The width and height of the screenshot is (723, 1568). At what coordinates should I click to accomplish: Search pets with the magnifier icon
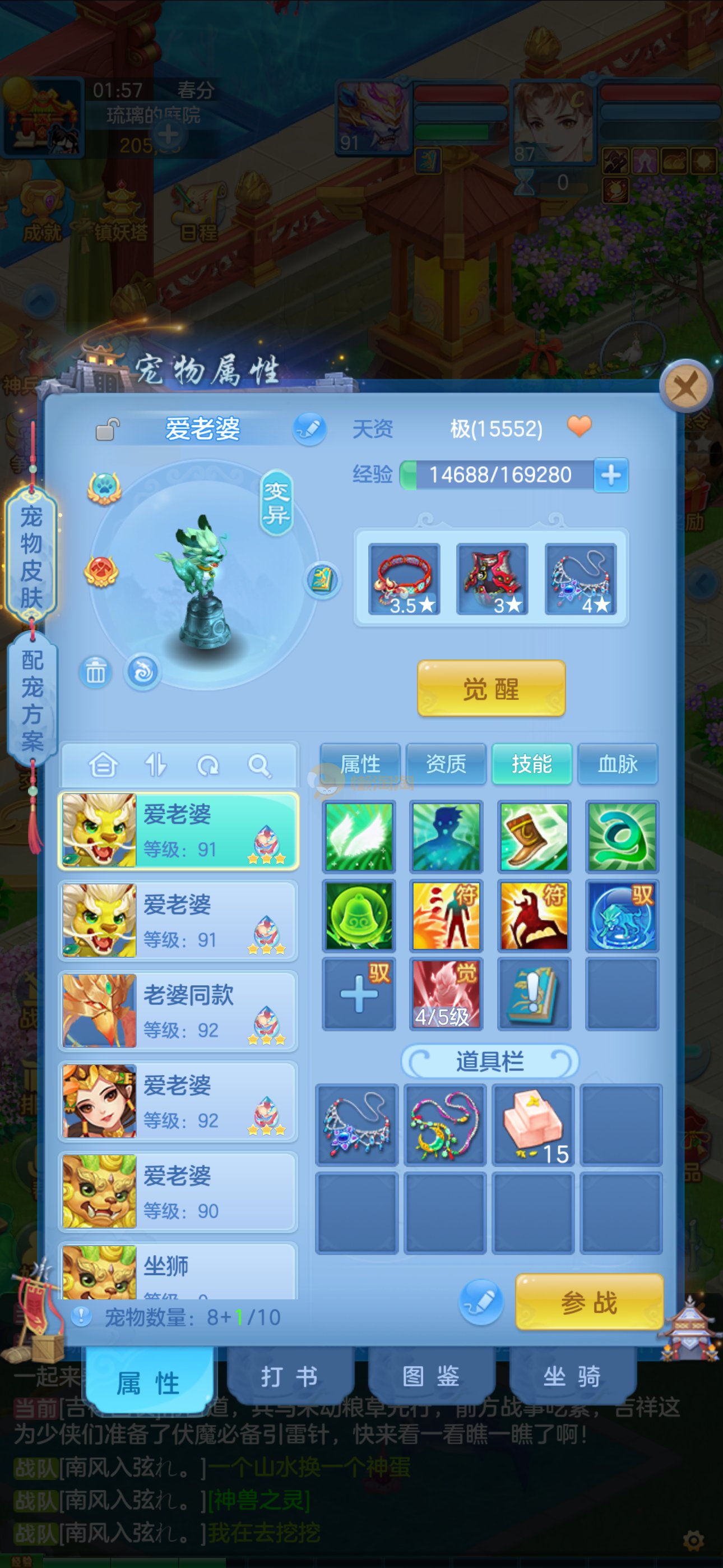pyautogui.click(x=259, y=765)
